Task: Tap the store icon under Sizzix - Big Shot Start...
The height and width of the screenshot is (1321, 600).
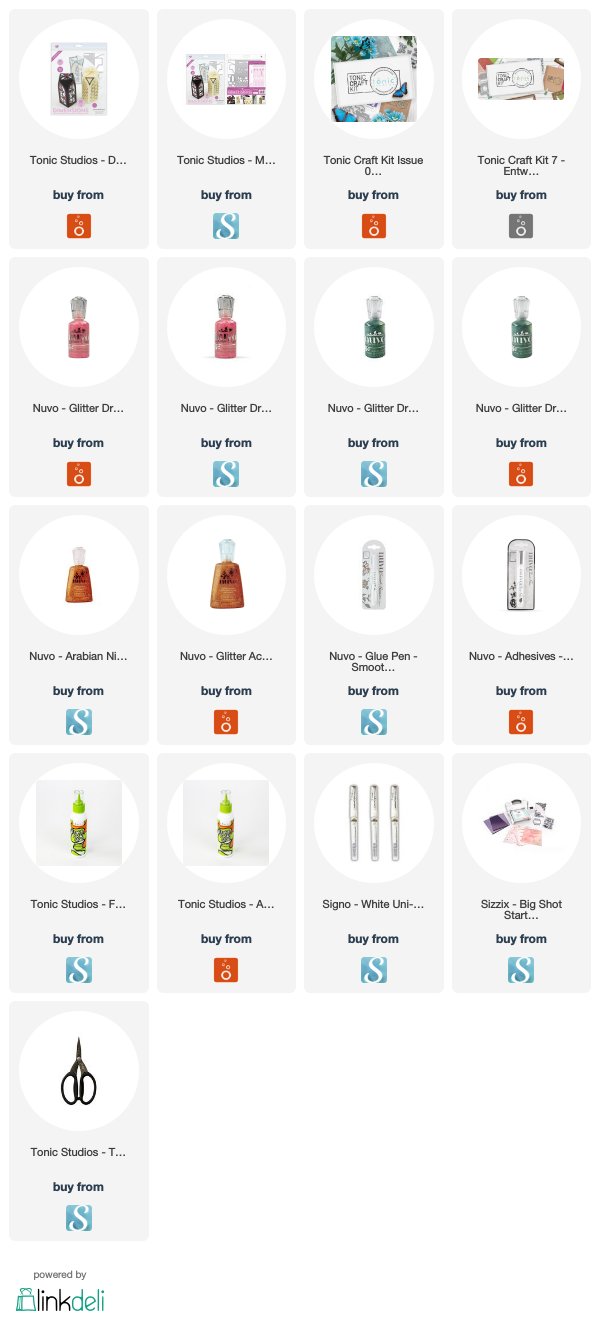Action: click(x=521, y=969)
